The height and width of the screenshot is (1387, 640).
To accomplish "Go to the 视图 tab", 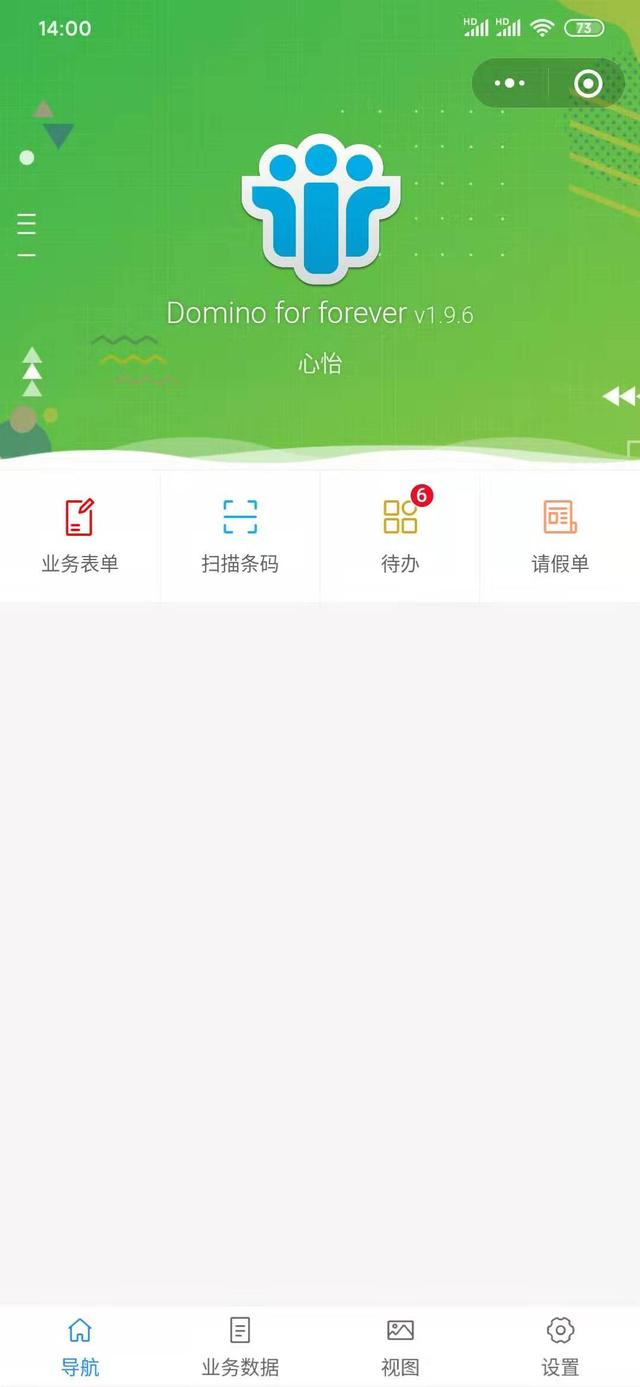I will [x=400, y=1346].
